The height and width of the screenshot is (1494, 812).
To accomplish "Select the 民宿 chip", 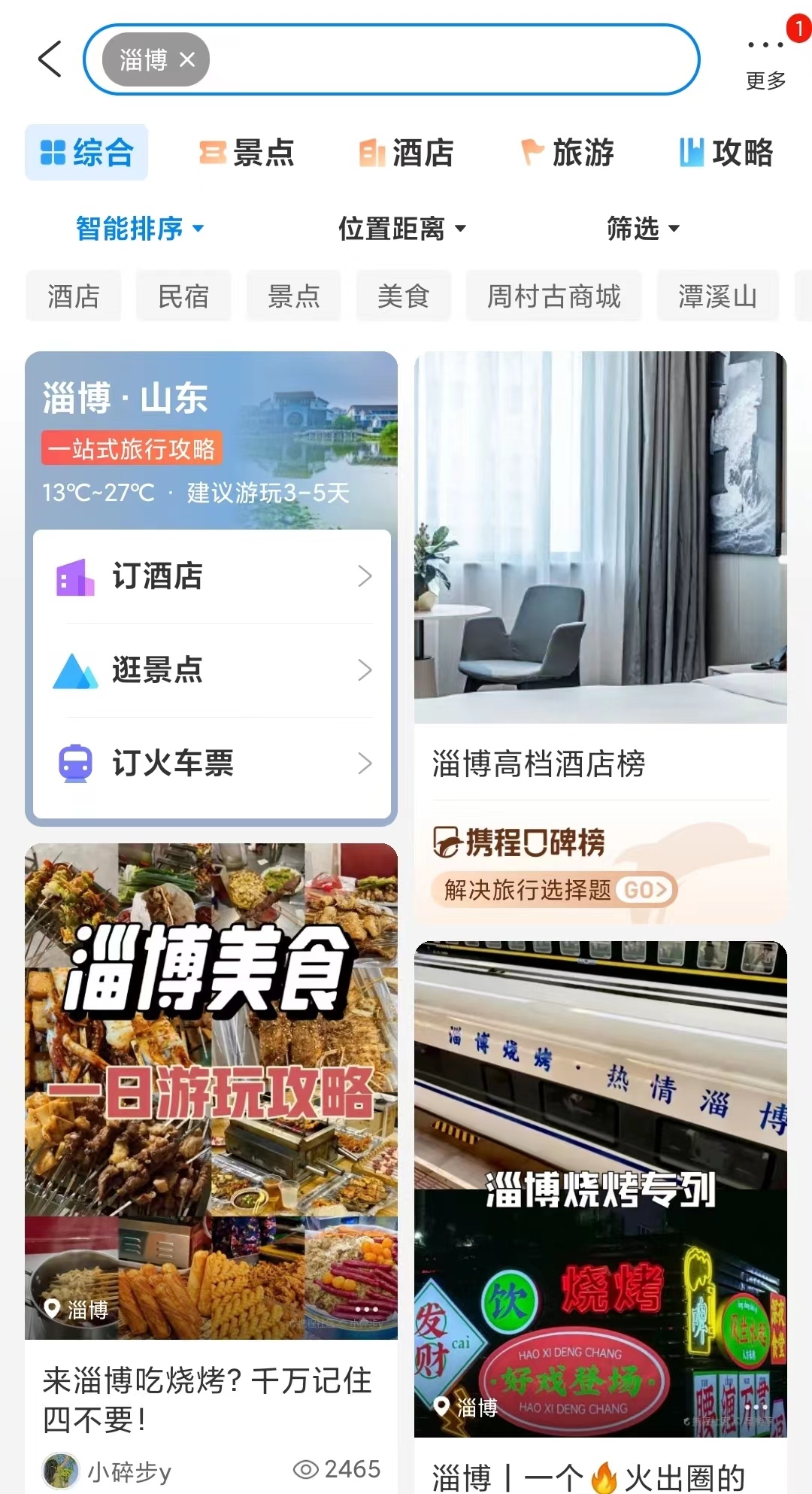I will pos(183,296).
